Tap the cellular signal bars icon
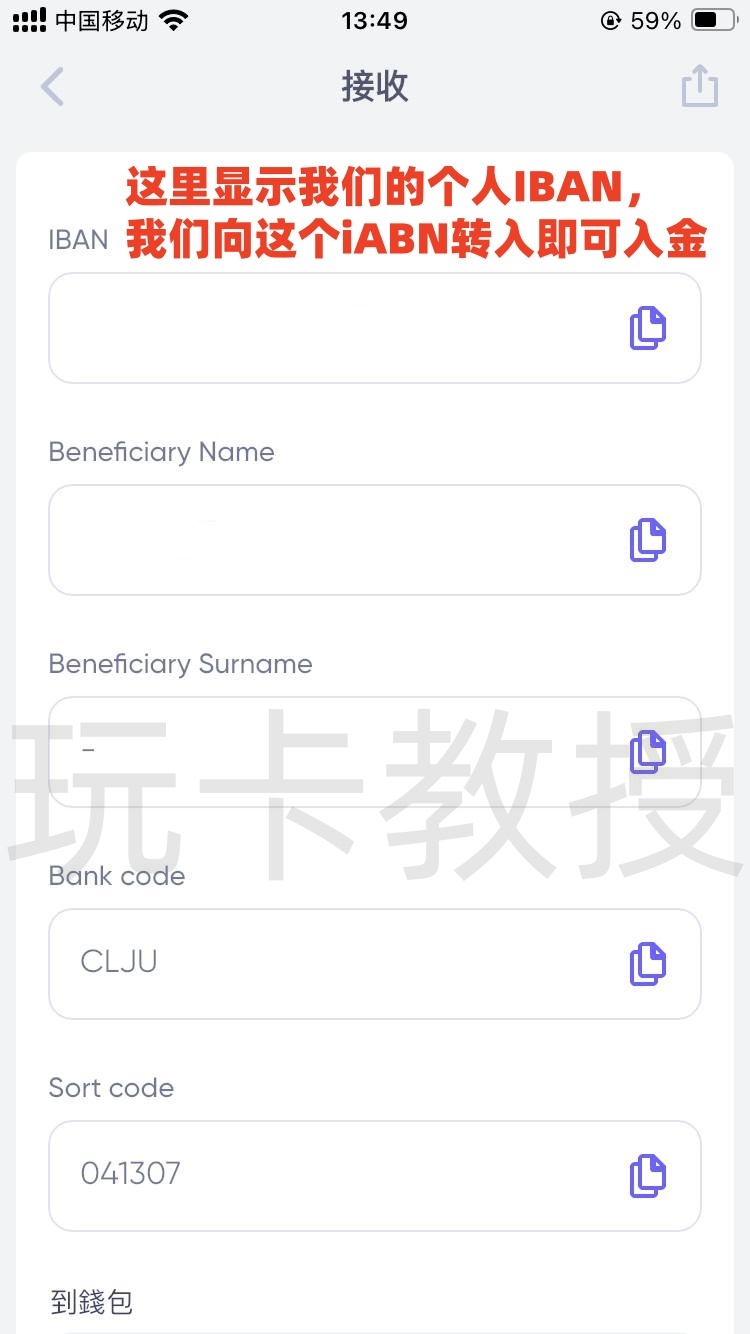Screen dimensions: 750x1334 (x=30, y=17)
